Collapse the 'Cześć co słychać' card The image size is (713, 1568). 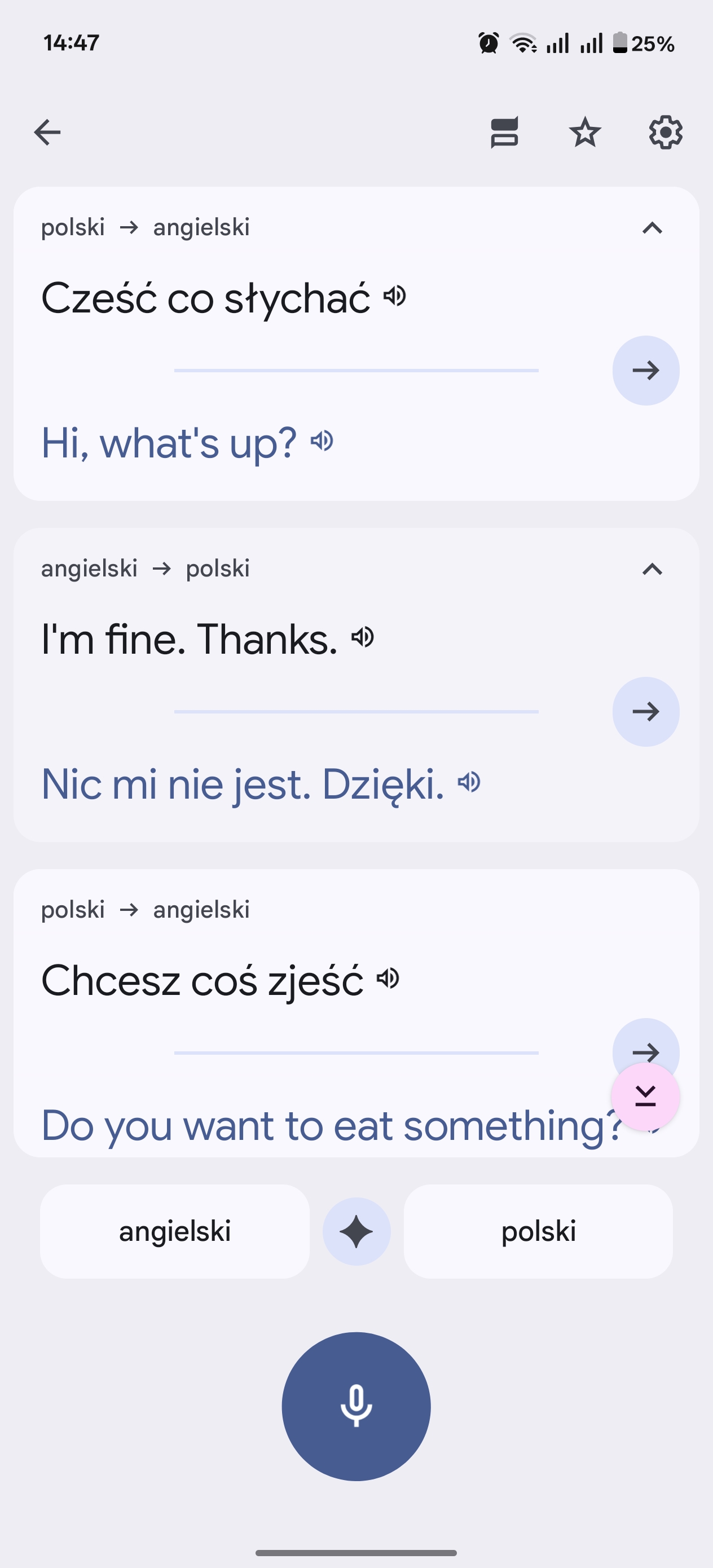(652, 228)
